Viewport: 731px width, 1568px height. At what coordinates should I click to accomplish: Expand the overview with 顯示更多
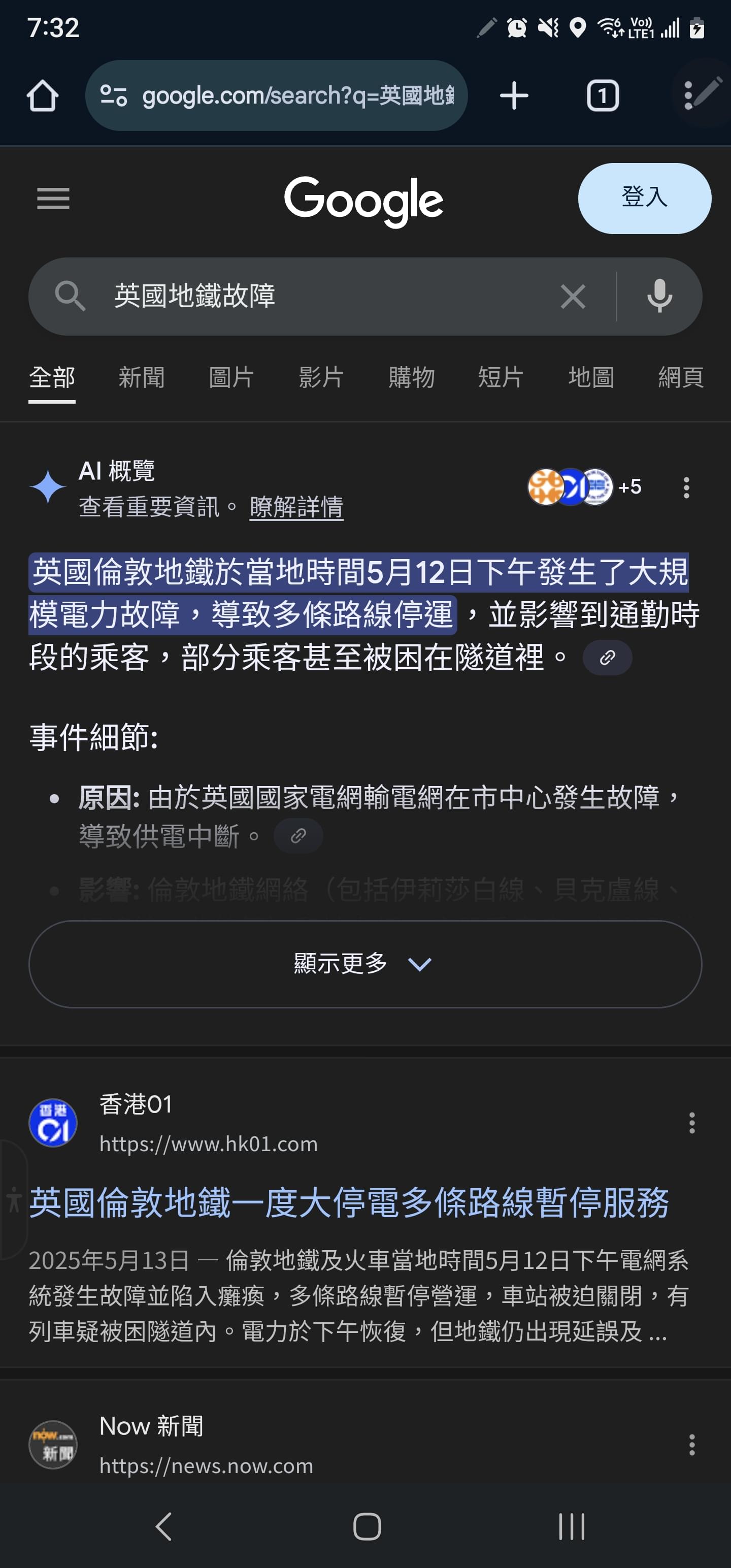365,964
